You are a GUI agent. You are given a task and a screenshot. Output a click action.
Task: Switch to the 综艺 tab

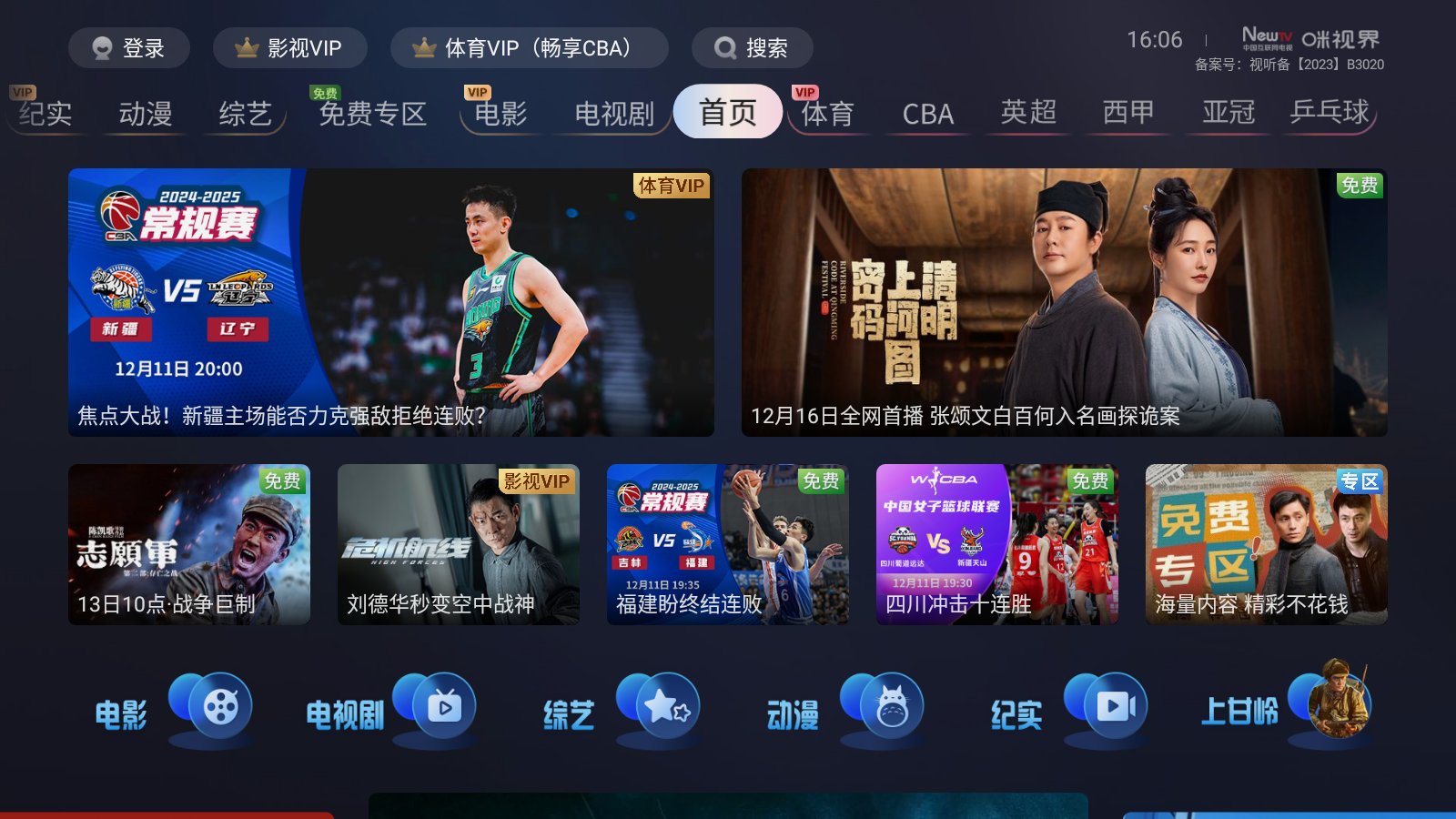coord(246,114)
